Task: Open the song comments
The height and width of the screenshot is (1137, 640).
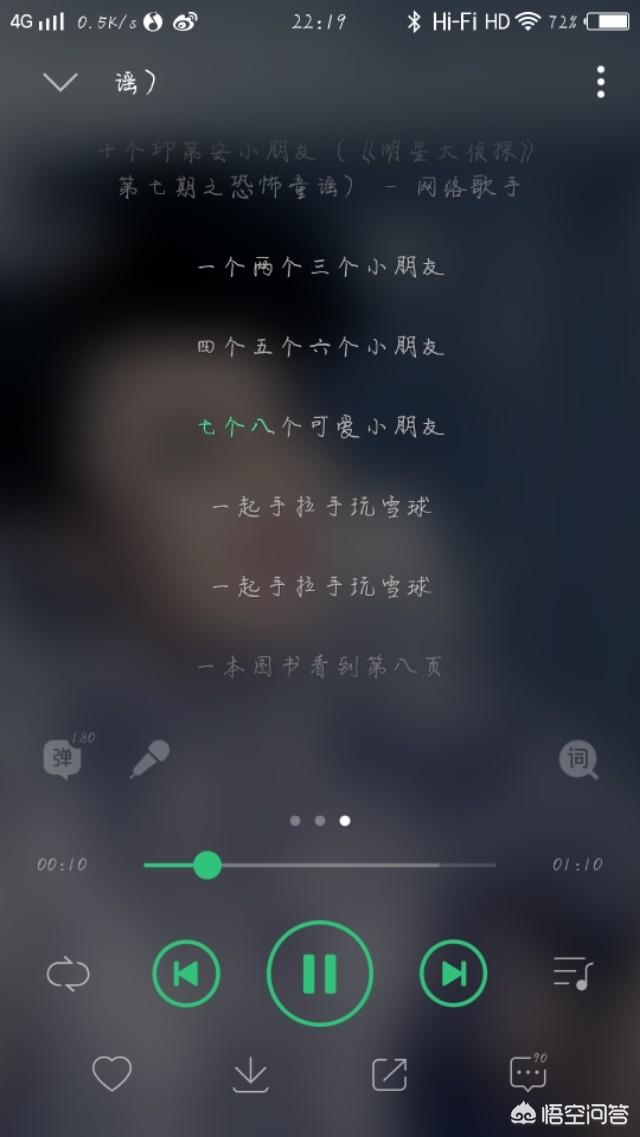Action: pyautogui.click(x=528, y=1072)
